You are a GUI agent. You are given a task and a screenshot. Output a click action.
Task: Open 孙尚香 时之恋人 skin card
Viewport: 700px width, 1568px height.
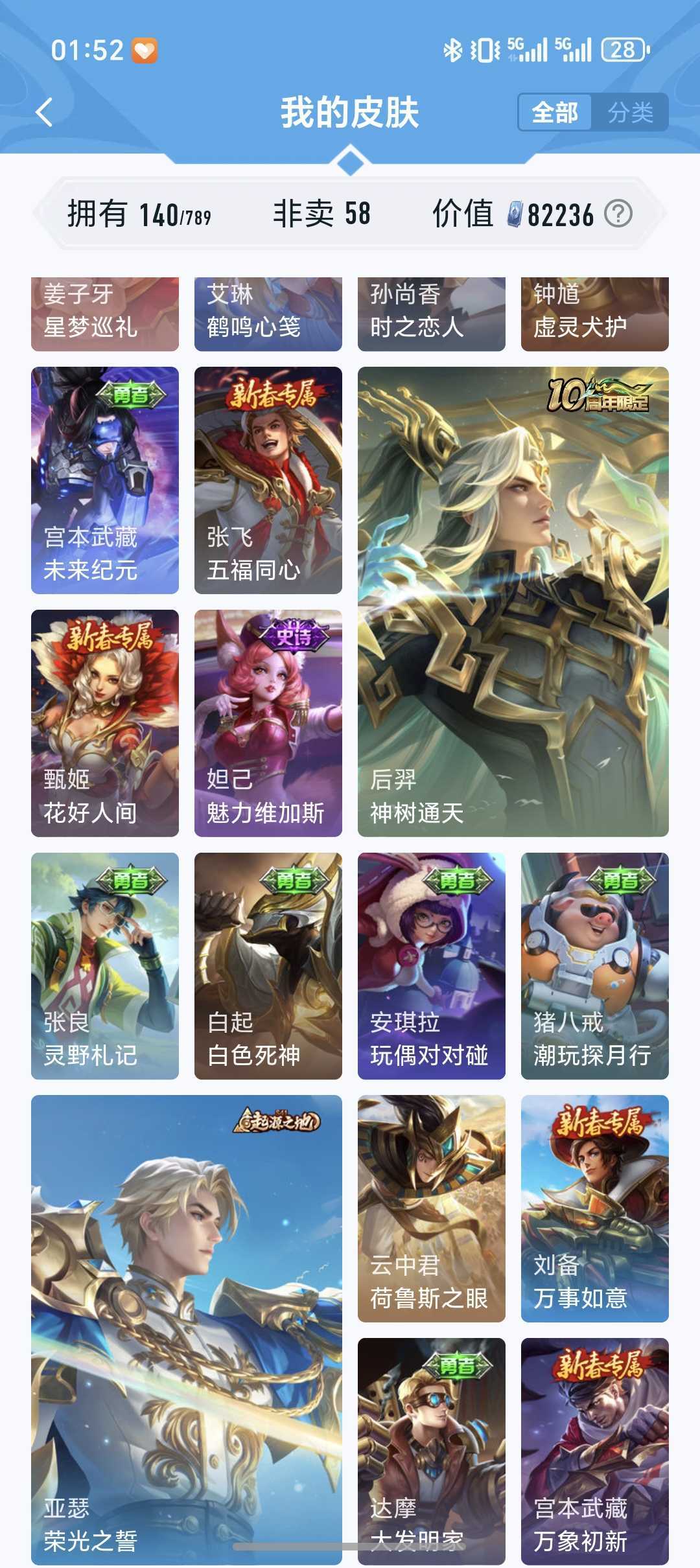point(432,314)
